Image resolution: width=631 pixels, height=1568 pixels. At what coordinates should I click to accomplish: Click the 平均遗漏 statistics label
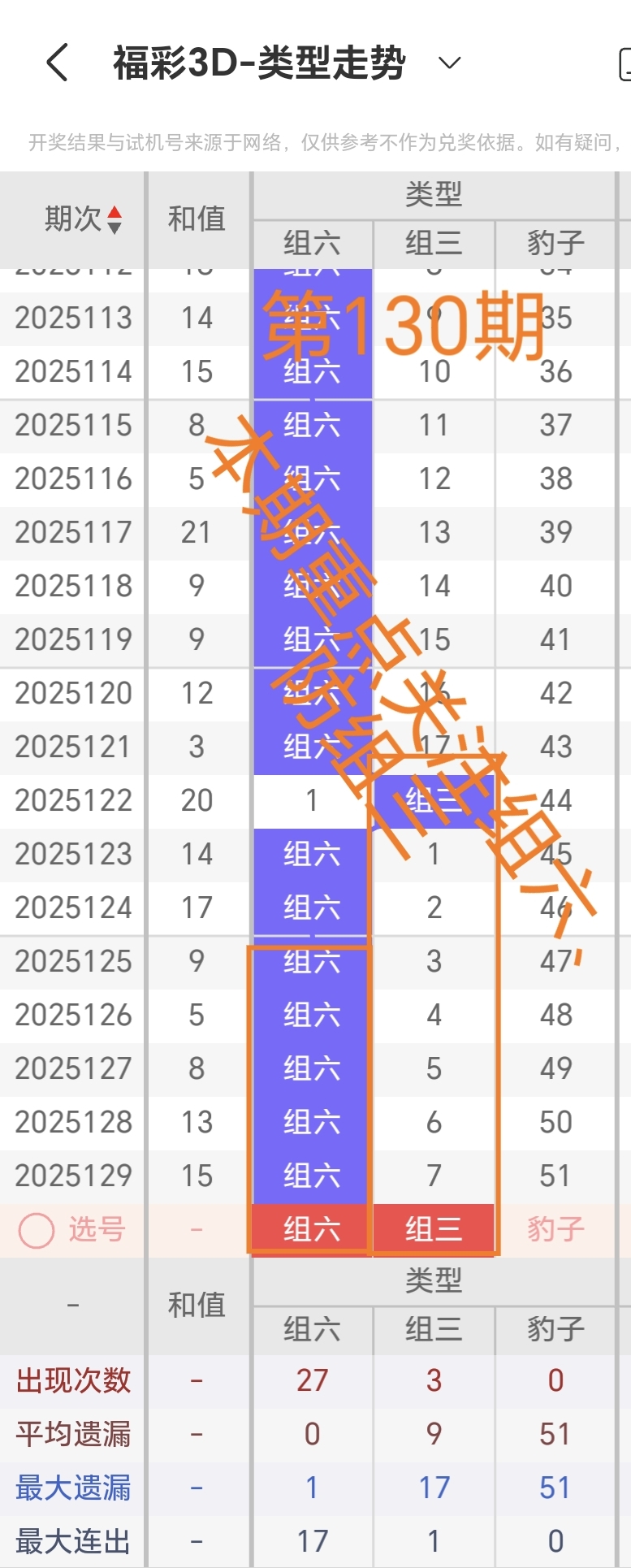coord(74,1434)
